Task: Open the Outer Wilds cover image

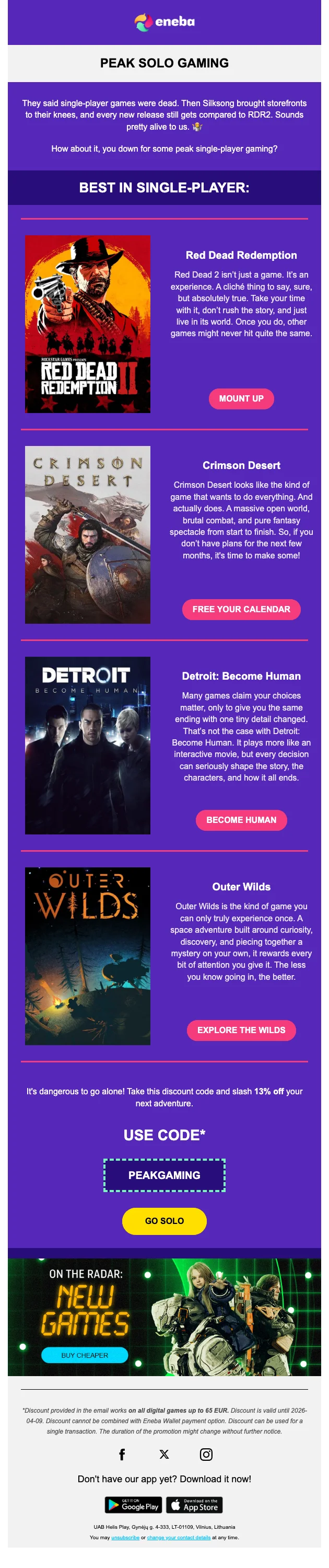Action: 88,956
